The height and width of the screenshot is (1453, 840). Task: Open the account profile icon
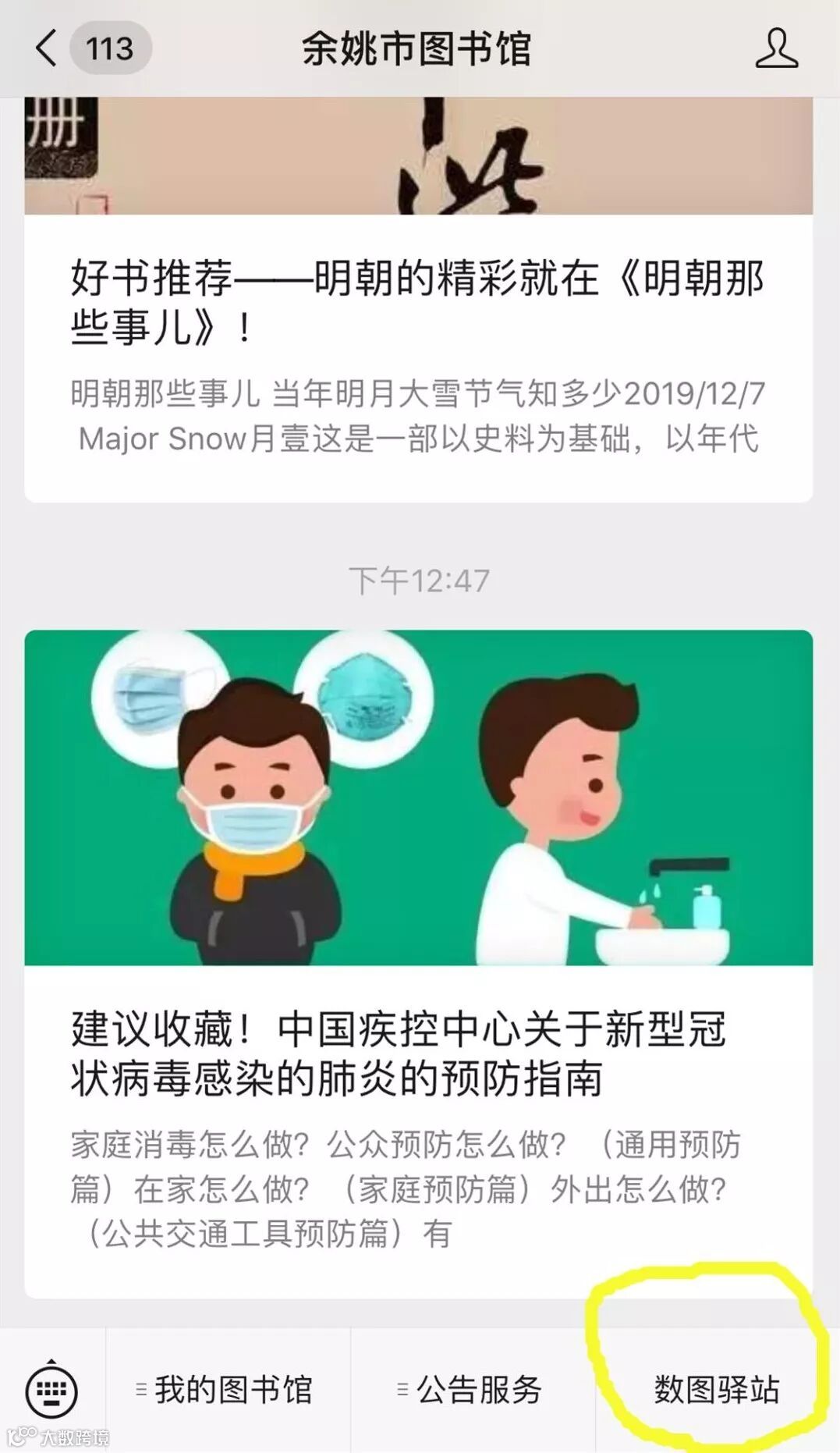point(776,48)
